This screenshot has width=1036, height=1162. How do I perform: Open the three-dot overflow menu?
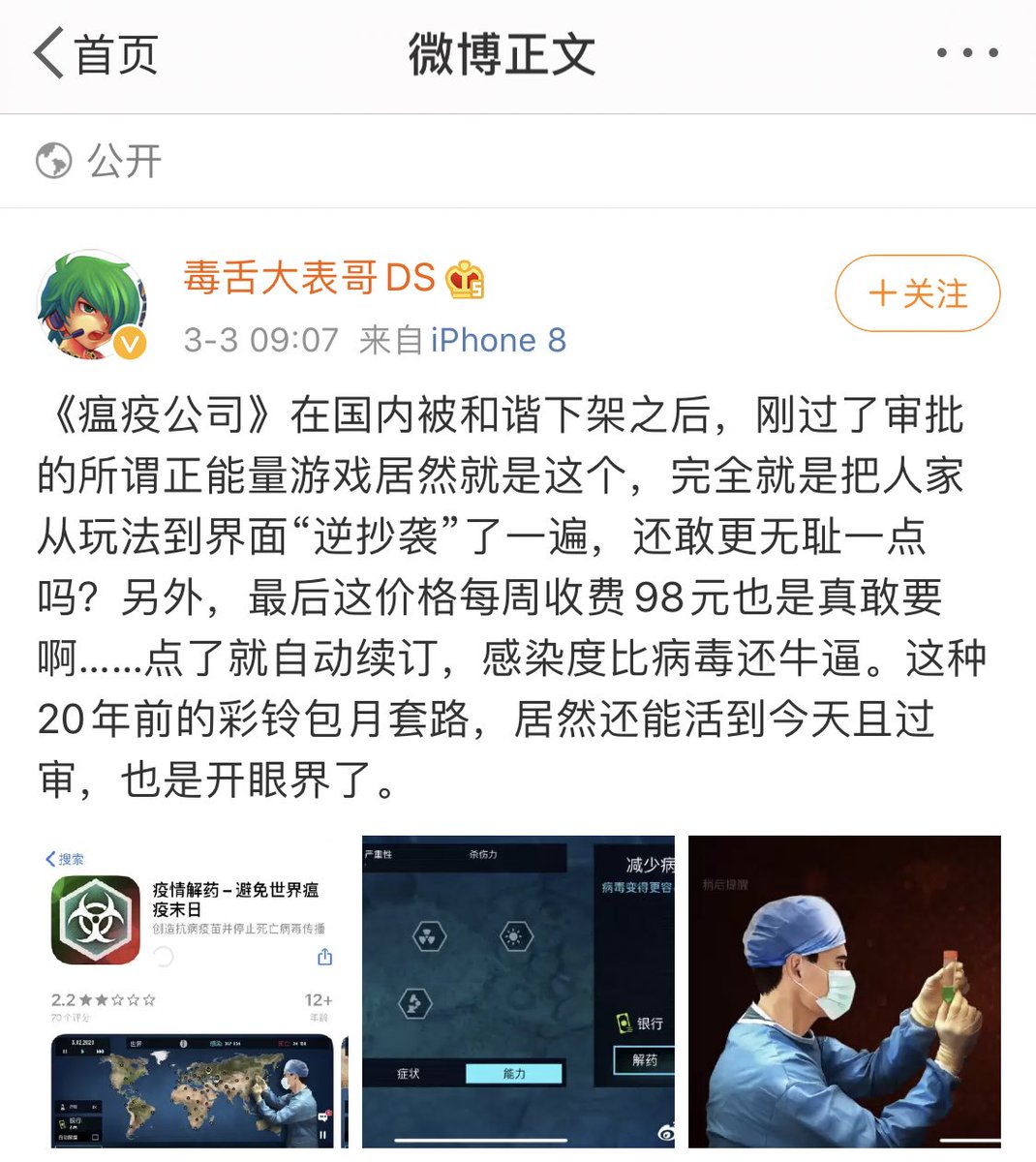click(966, 53)
